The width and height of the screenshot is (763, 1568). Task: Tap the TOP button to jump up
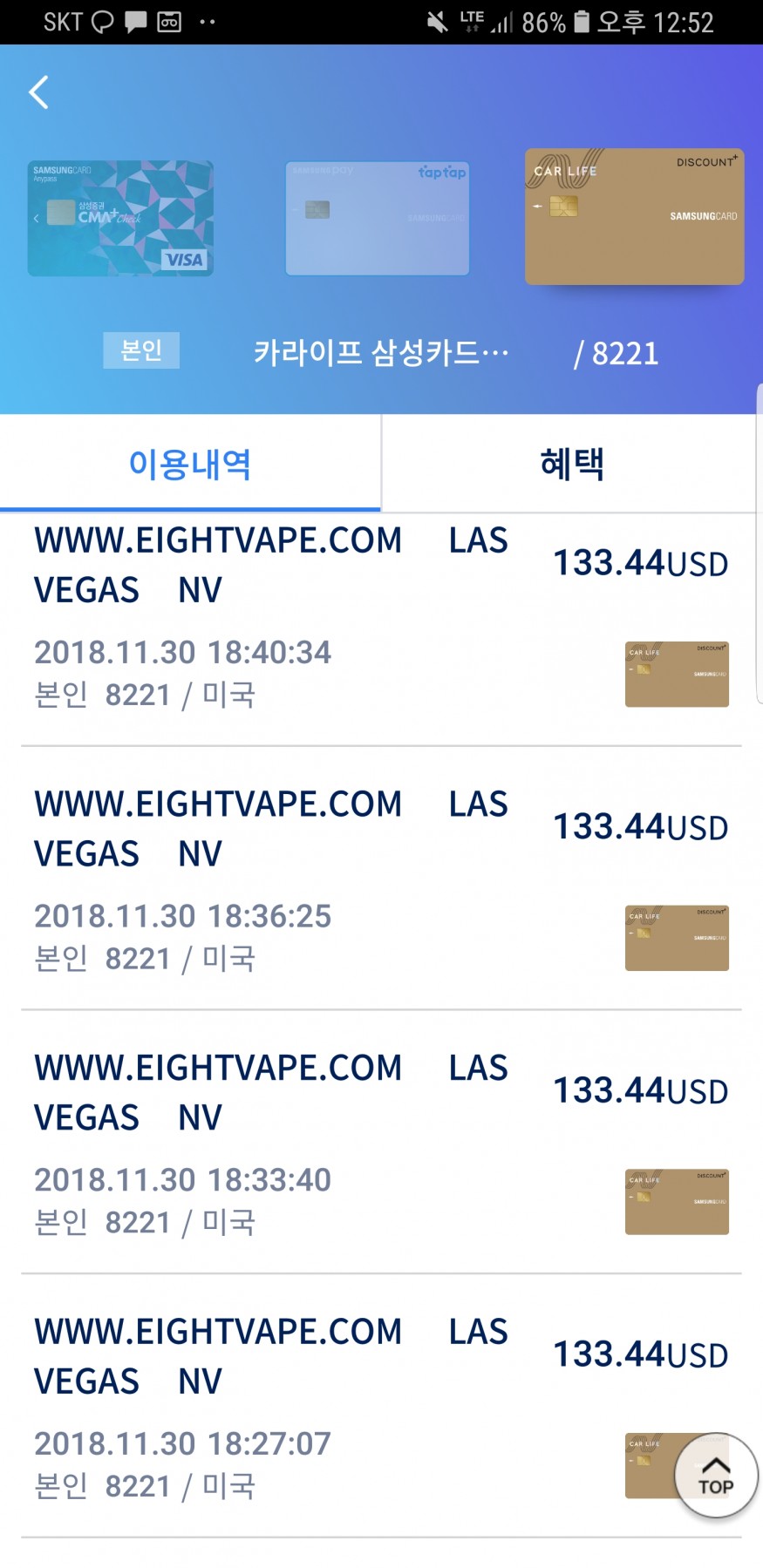(716, 1476)
